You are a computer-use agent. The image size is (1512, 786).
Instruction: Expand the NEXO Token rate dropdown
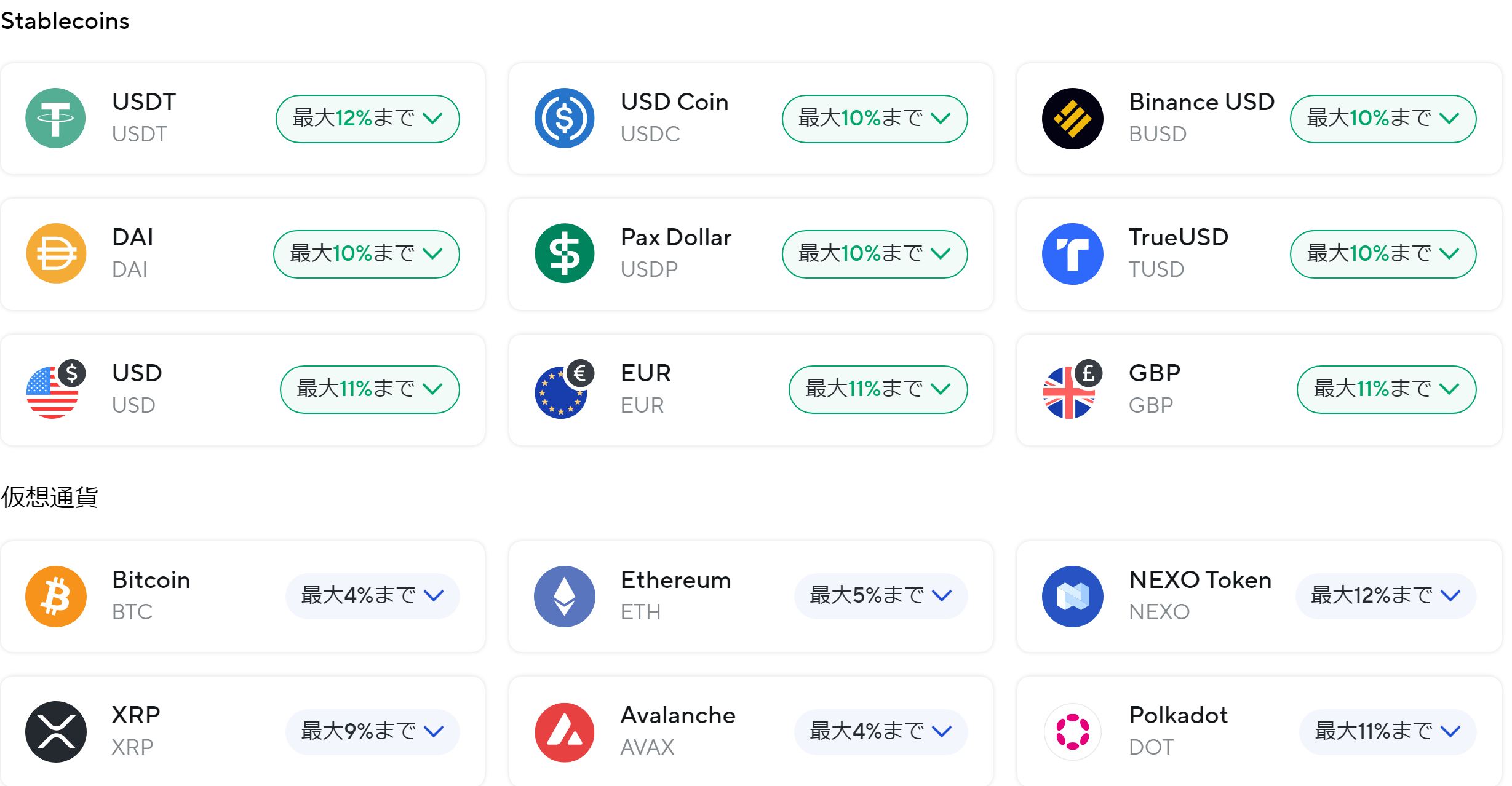(1385, 596)
